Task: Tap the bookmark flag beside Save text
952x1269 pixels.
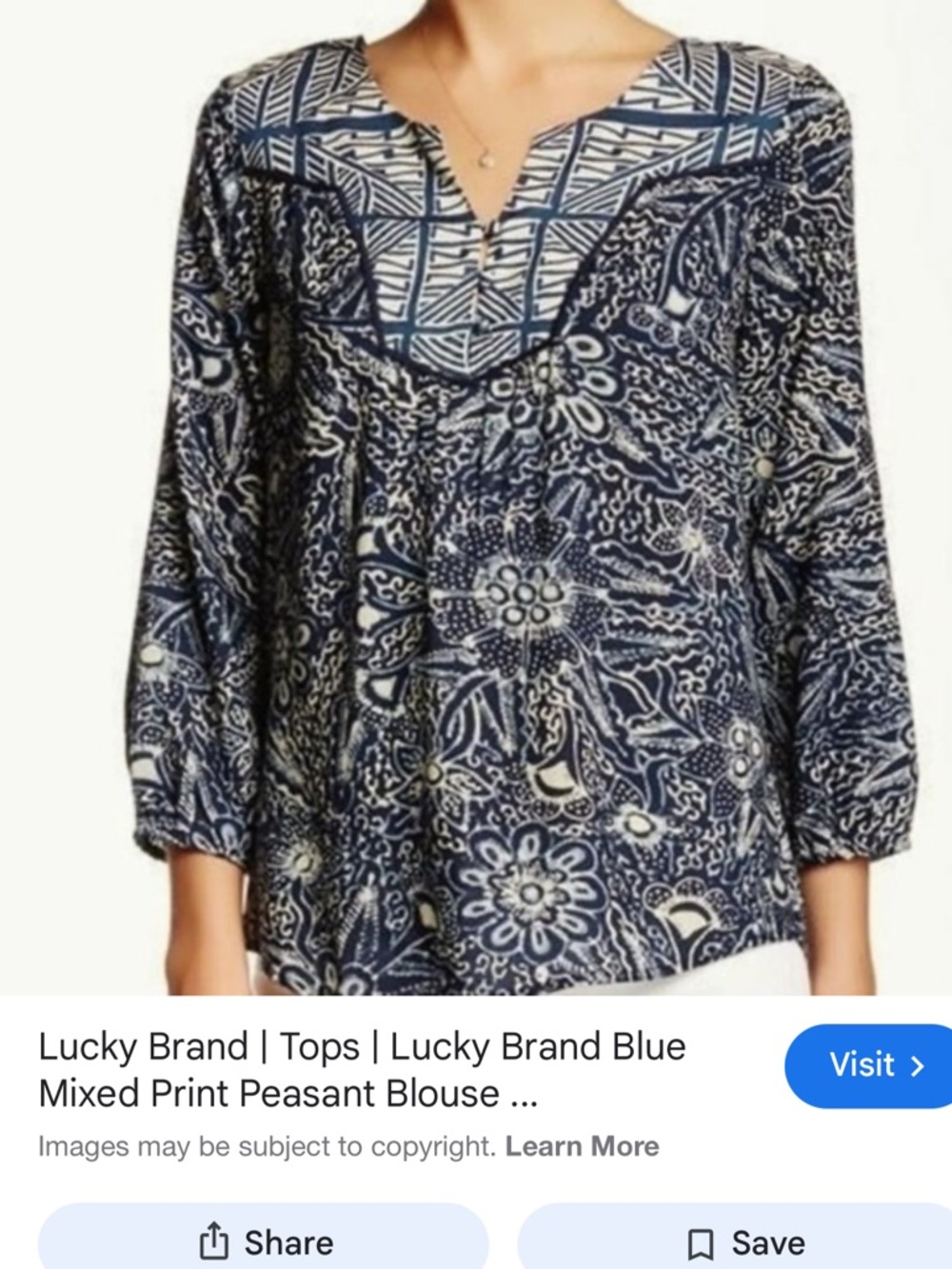Action: 702,1242
